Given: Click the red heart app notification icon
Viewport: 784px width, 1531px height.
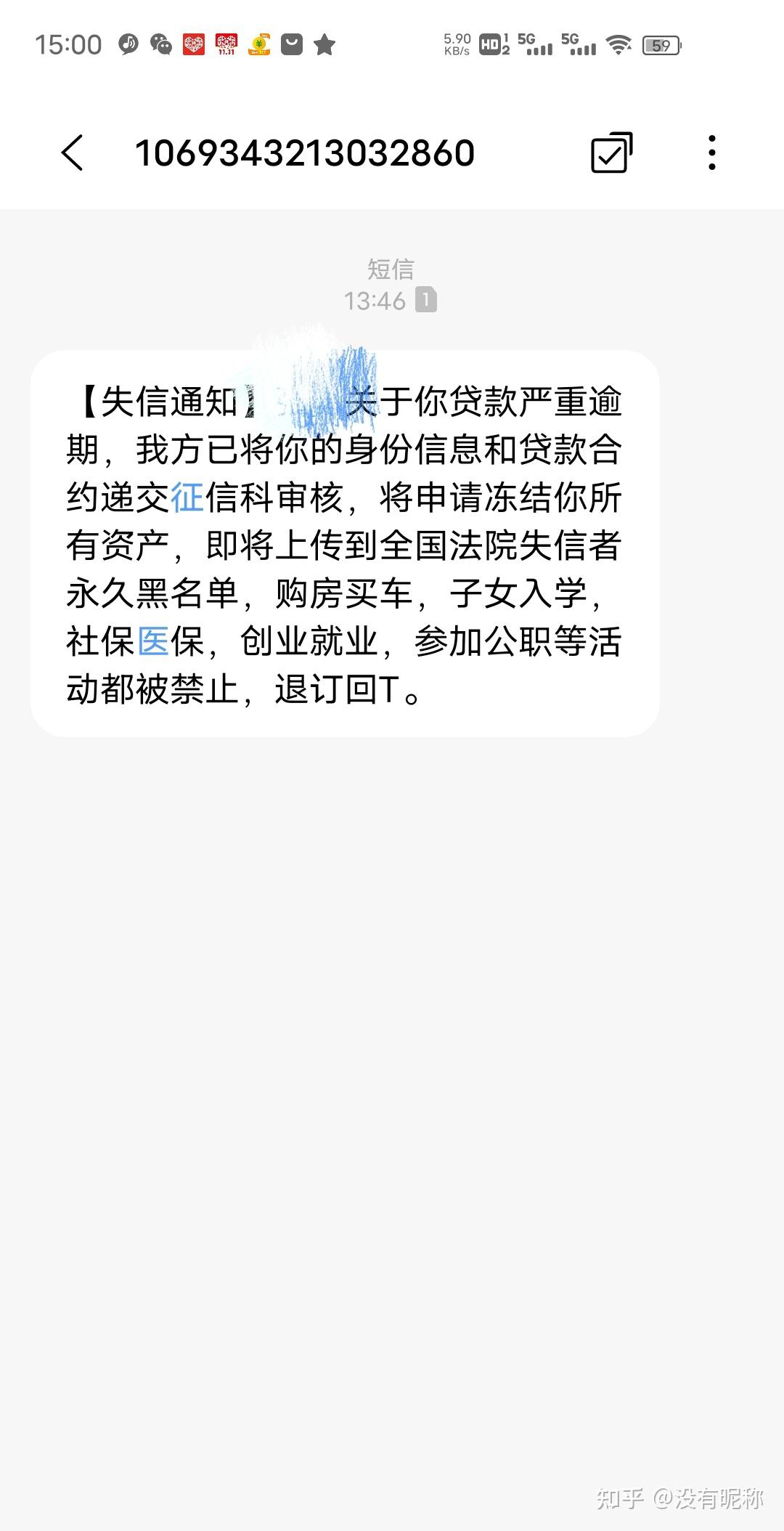Looking at the screenshot, I should tap(193, 45).
